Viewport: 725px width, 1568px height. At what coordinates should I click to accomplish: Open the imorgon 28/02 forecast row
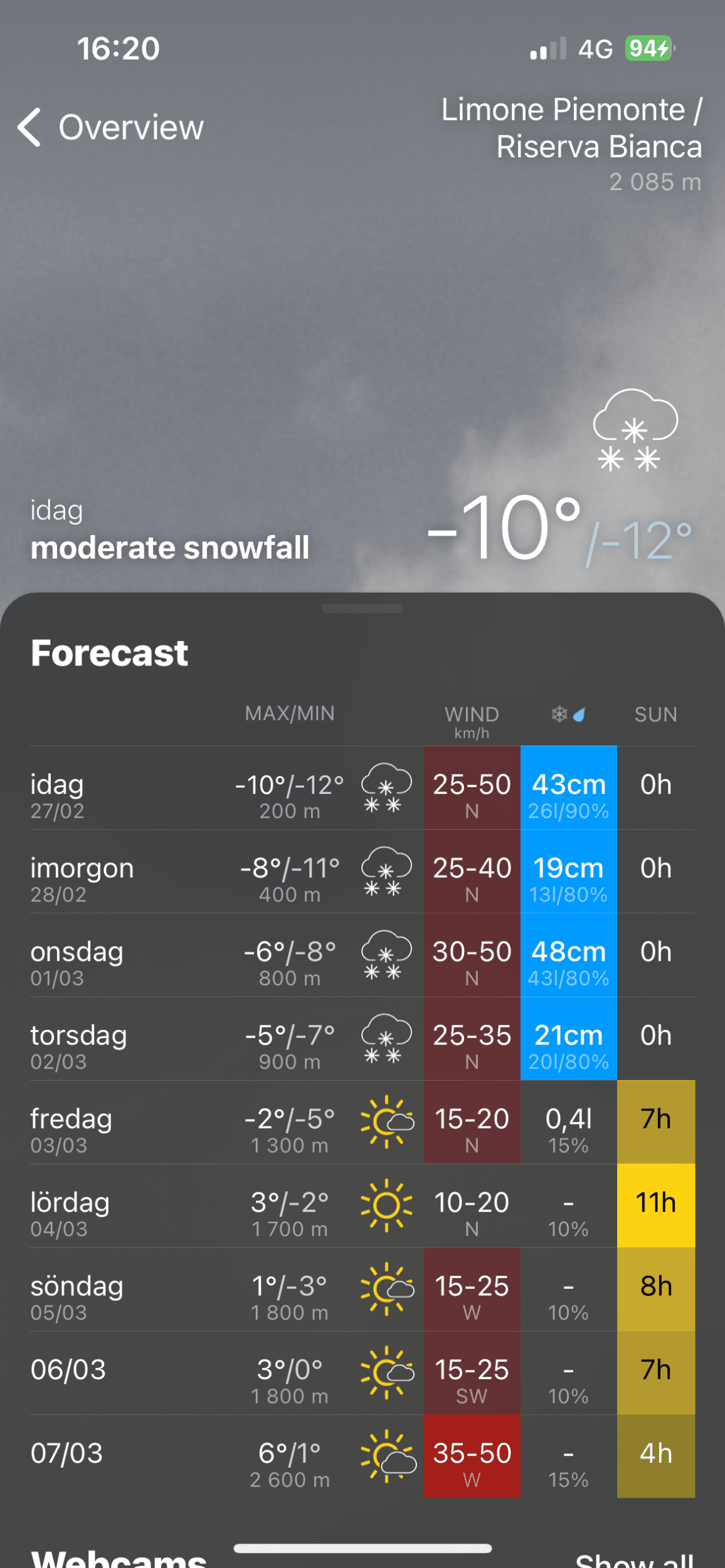pos(362,871)
